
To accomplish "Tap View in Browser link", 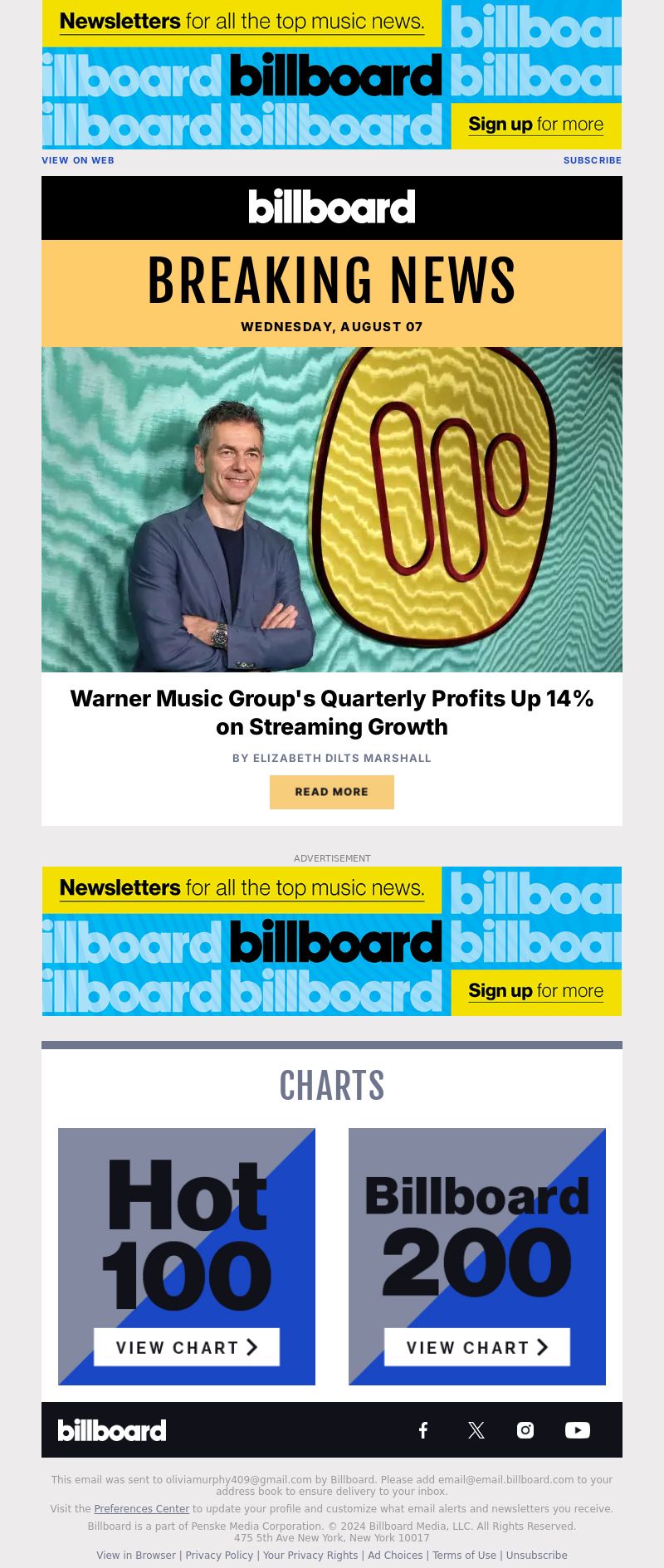I will pyautogui.click(x=136, y=1556).
